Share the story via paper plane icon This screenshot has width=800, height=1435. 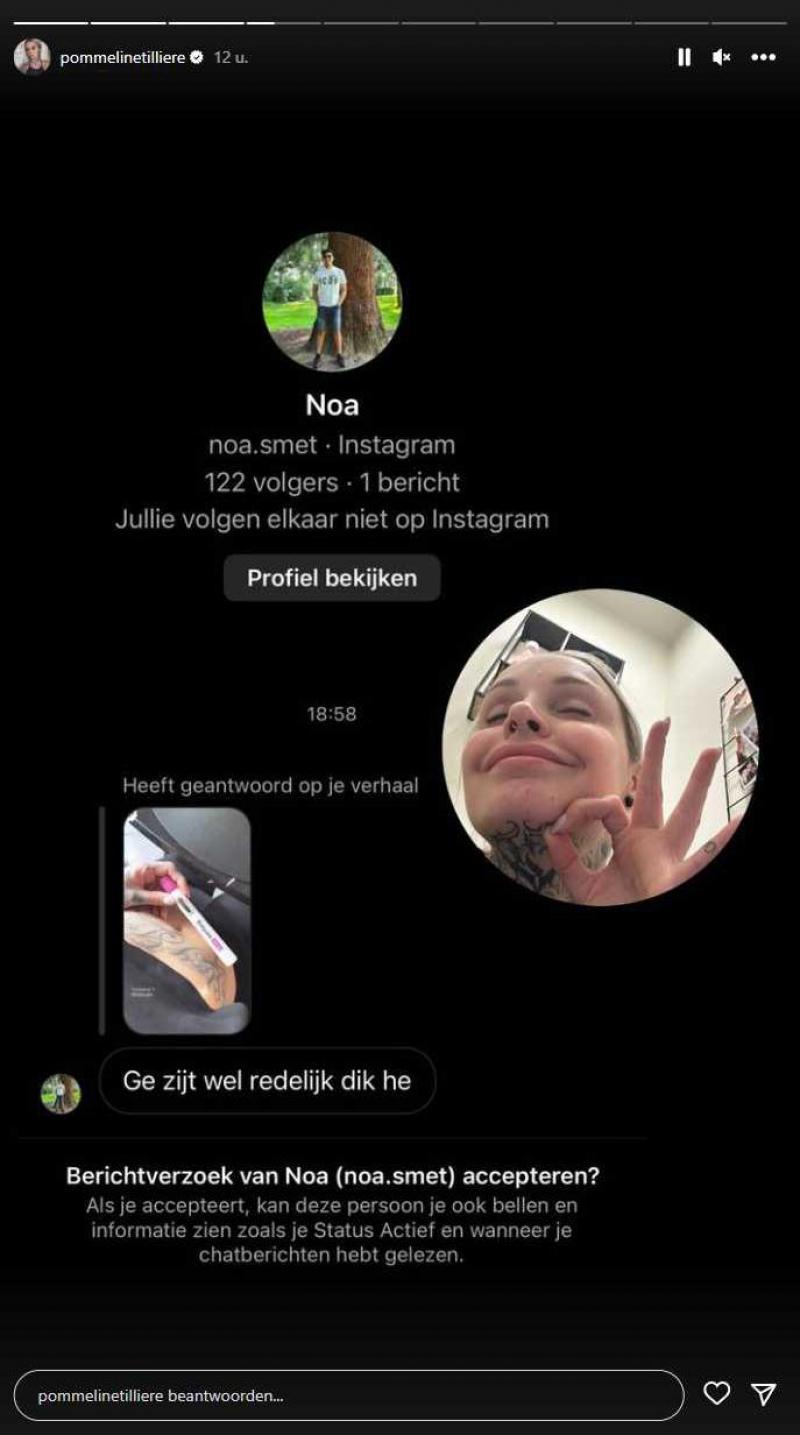(764, 1393)
